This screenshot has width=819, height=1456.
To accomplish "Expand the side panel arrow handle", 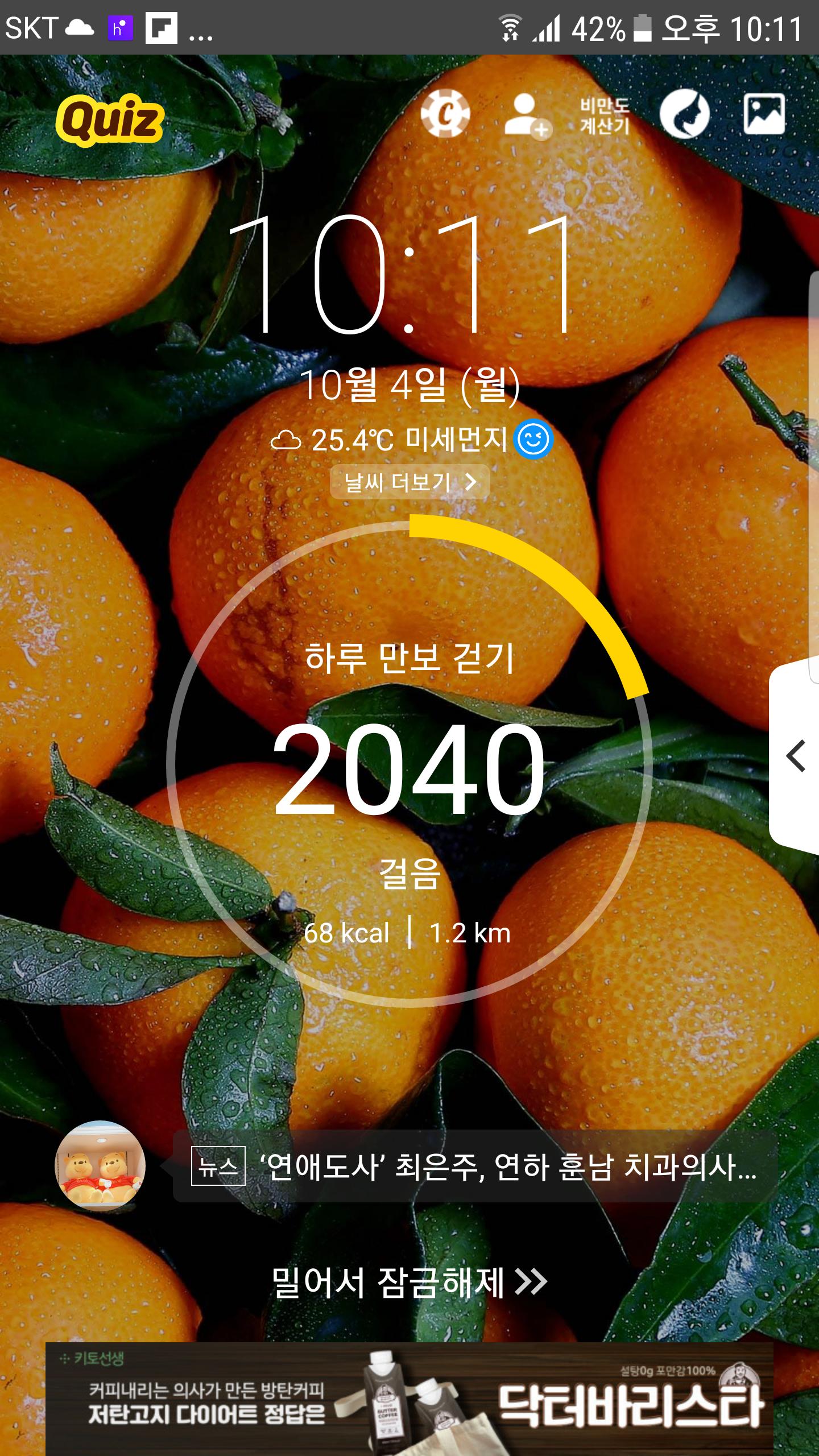I will [x=796, y=756].
